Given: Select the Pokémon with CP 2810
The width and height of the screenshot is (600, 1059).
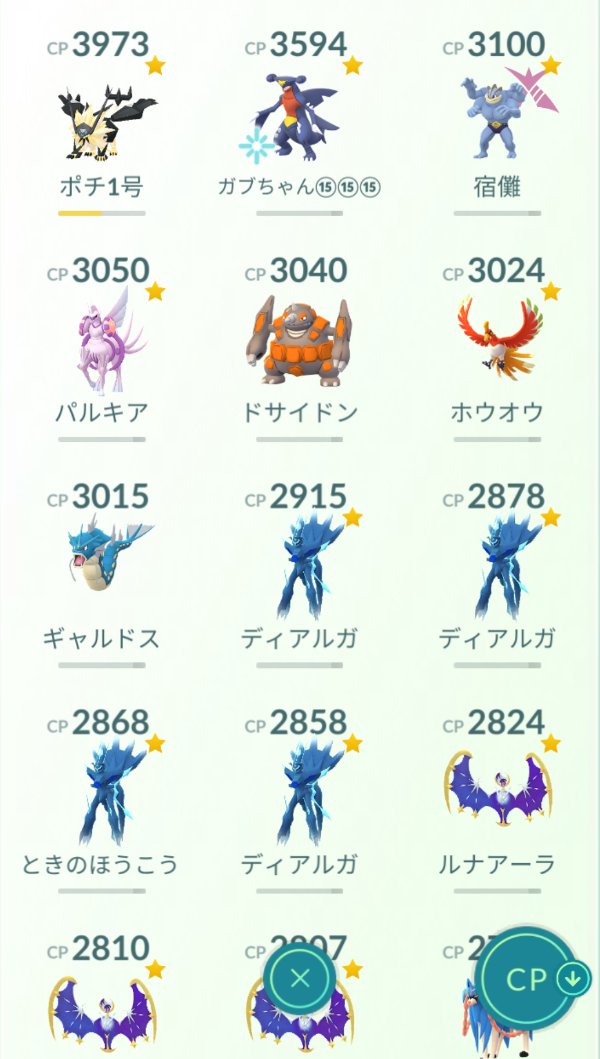Looking at the screenshot, I should click(x=102, y=1010).
